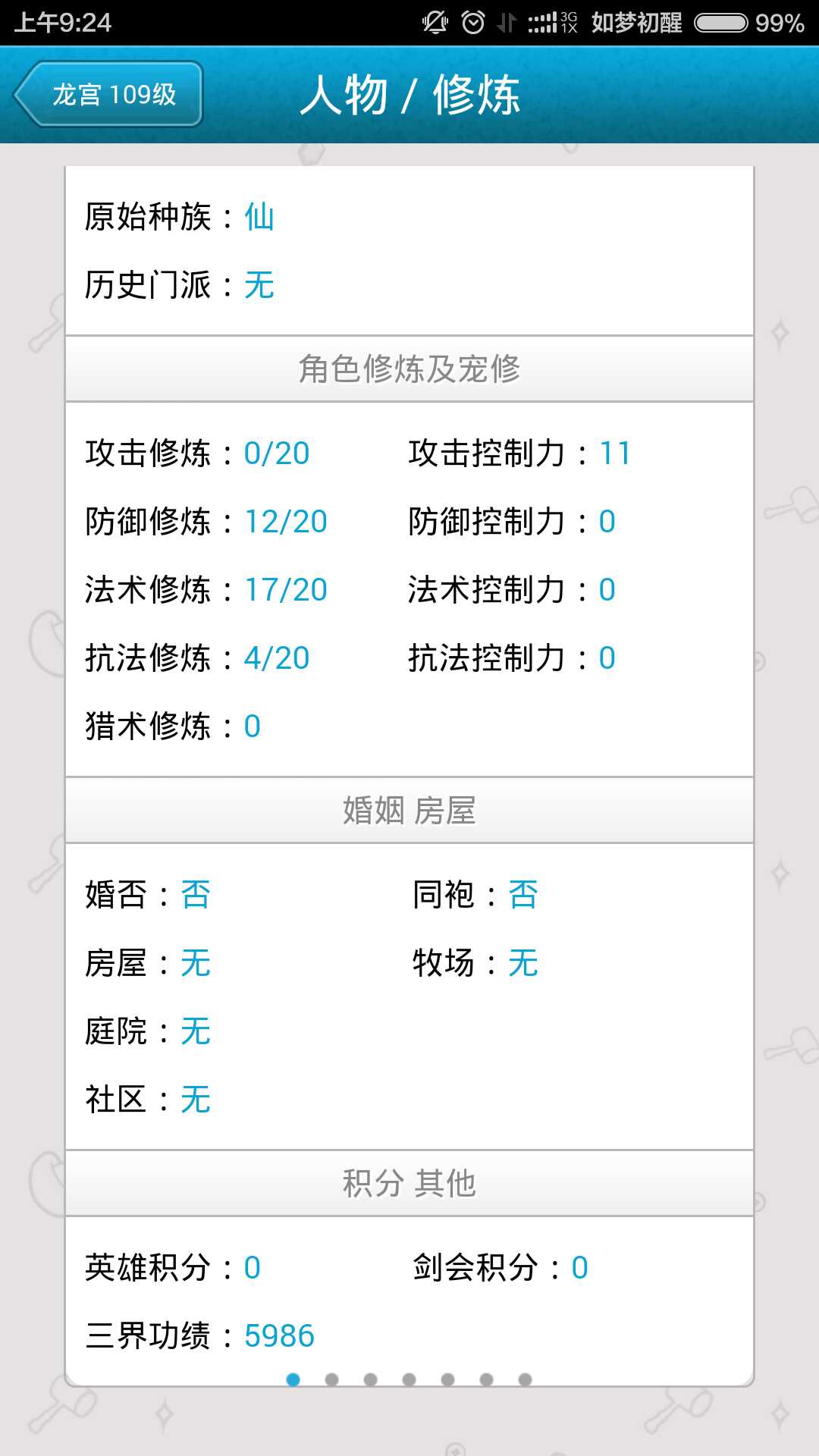Select the second page indicator dot
The height and width of the screenshot is (1456, 819).
coord(331,1379)
